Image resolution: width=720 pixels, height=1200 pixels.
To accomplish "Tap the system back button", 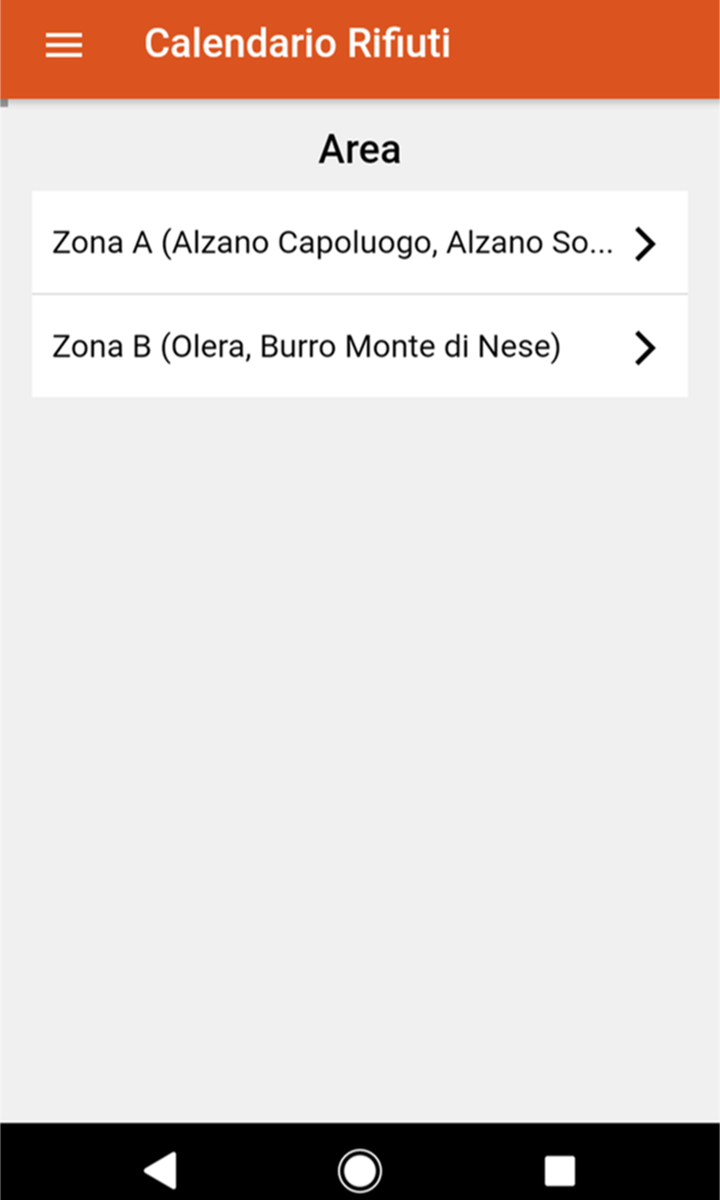I will pyautogui.click(x=160, y=1170).
